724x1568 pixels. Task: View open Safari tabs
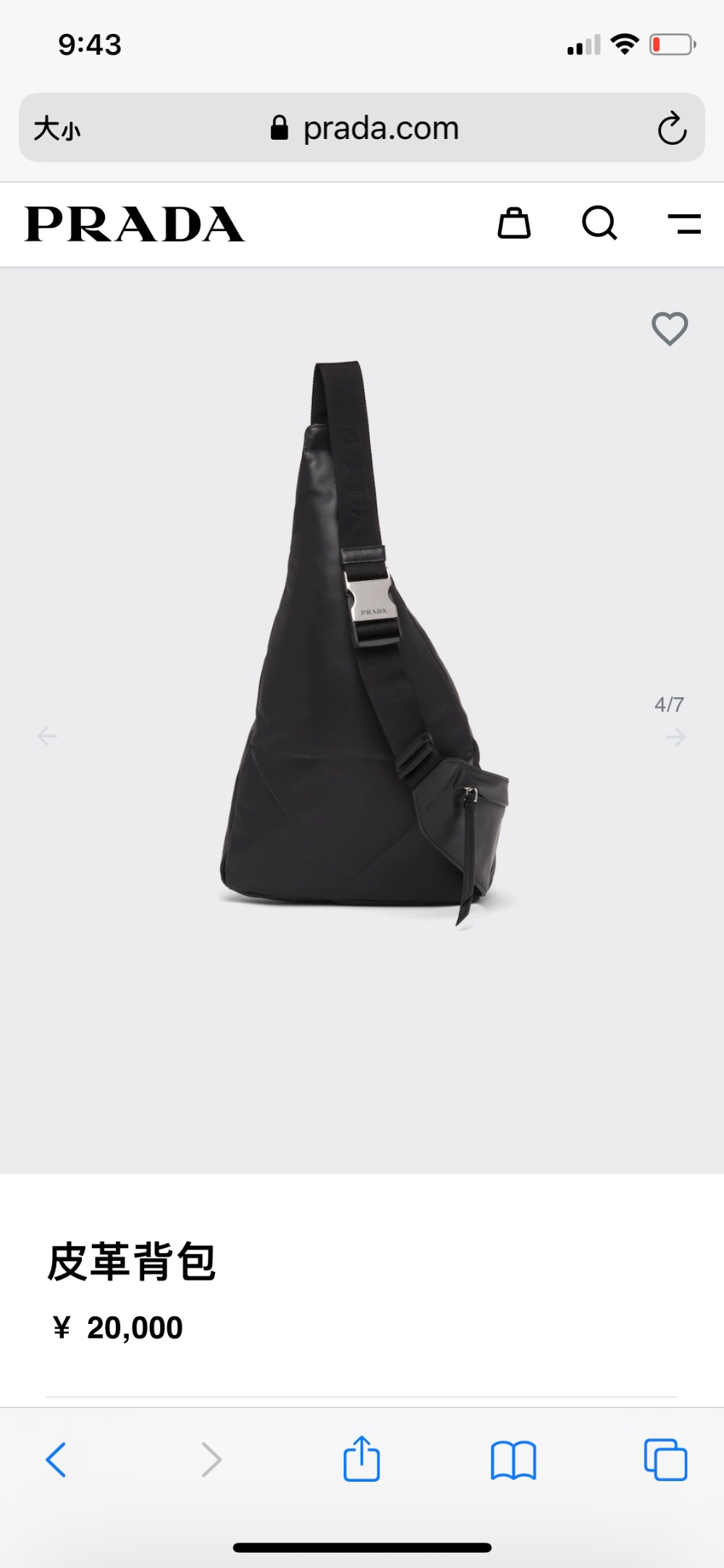coord(665,1459)
